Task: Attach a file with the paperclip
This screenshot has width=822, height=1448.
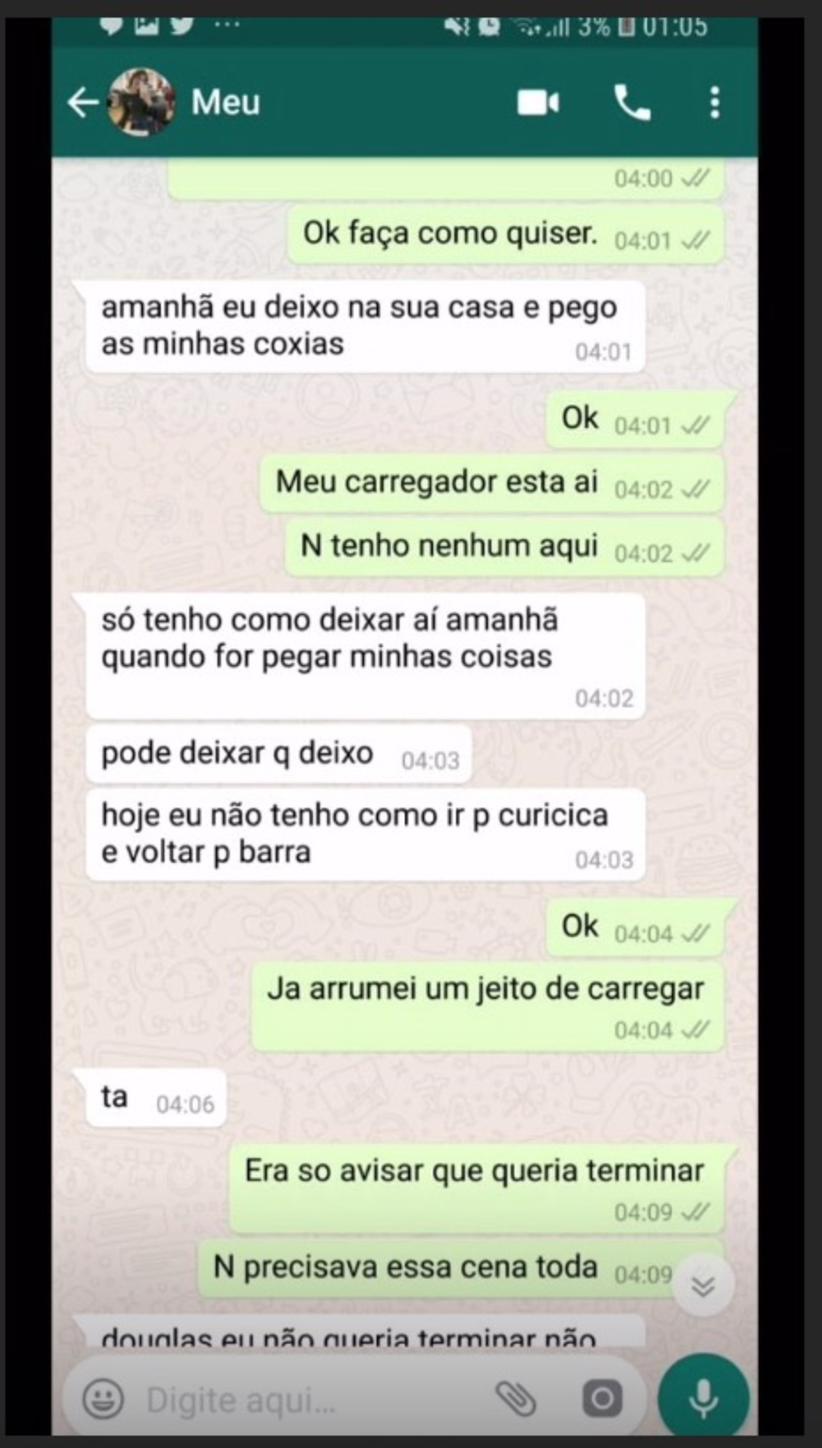Action: point(516,1399)
